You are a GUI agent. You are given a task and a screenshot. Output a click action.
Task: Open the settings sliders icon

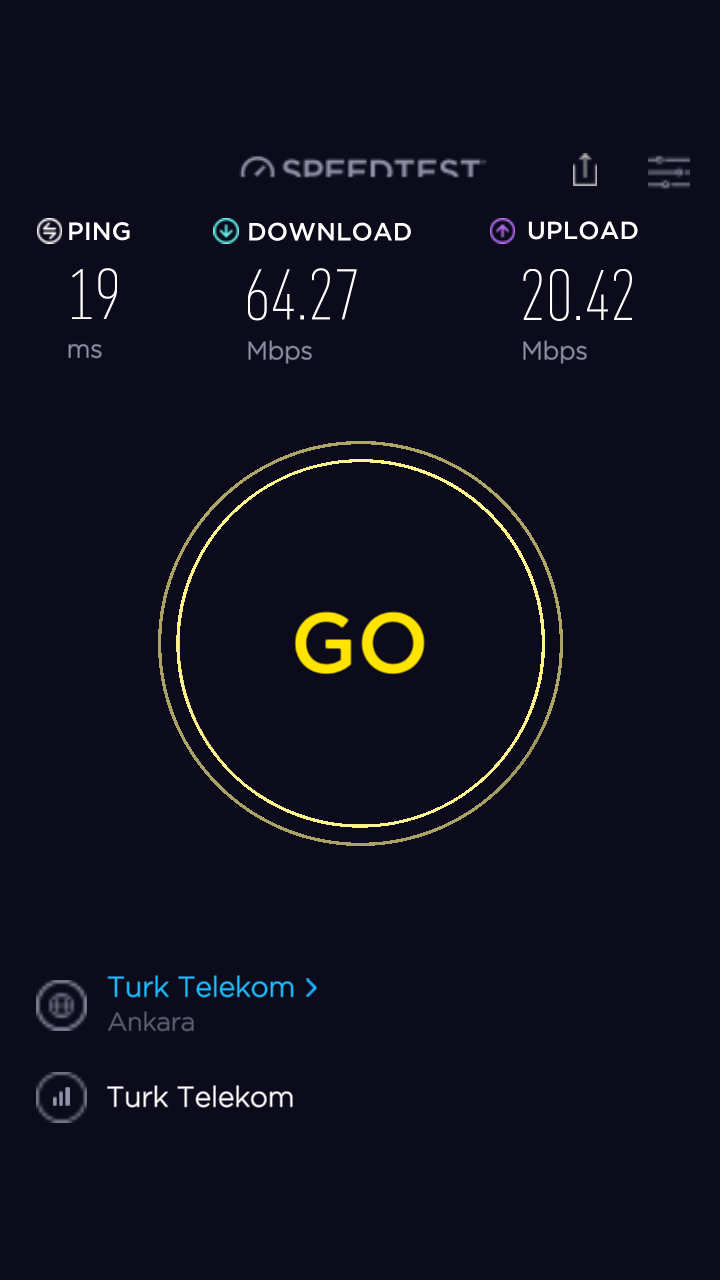click(x=668, y=172)
